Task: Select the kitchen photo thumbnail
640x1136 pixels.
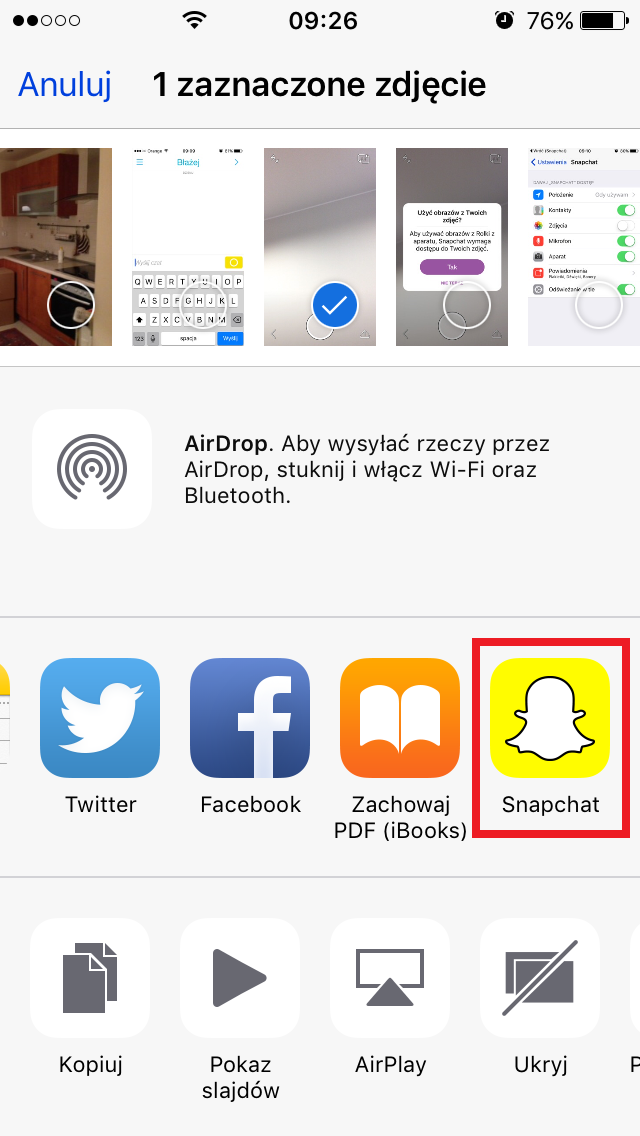Action: 56,247
